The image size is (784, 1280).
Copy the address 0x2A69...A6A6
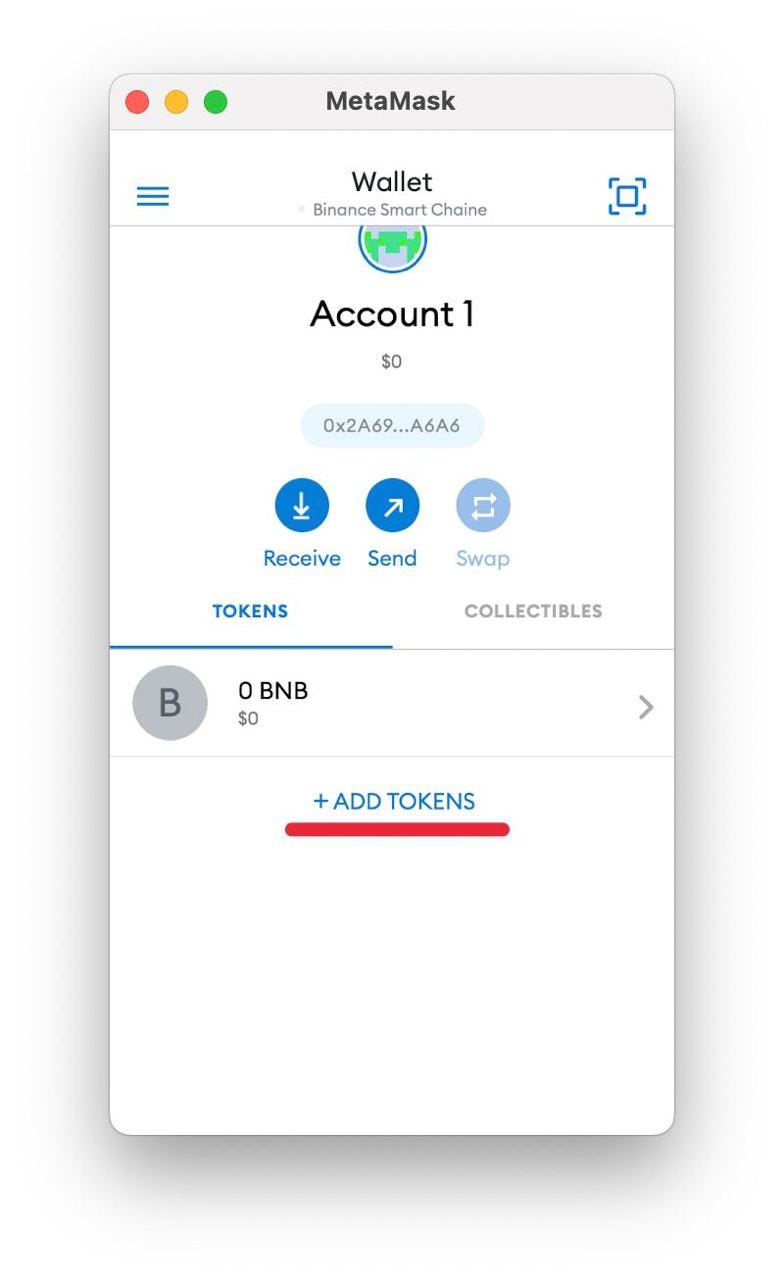coord(392,426)
